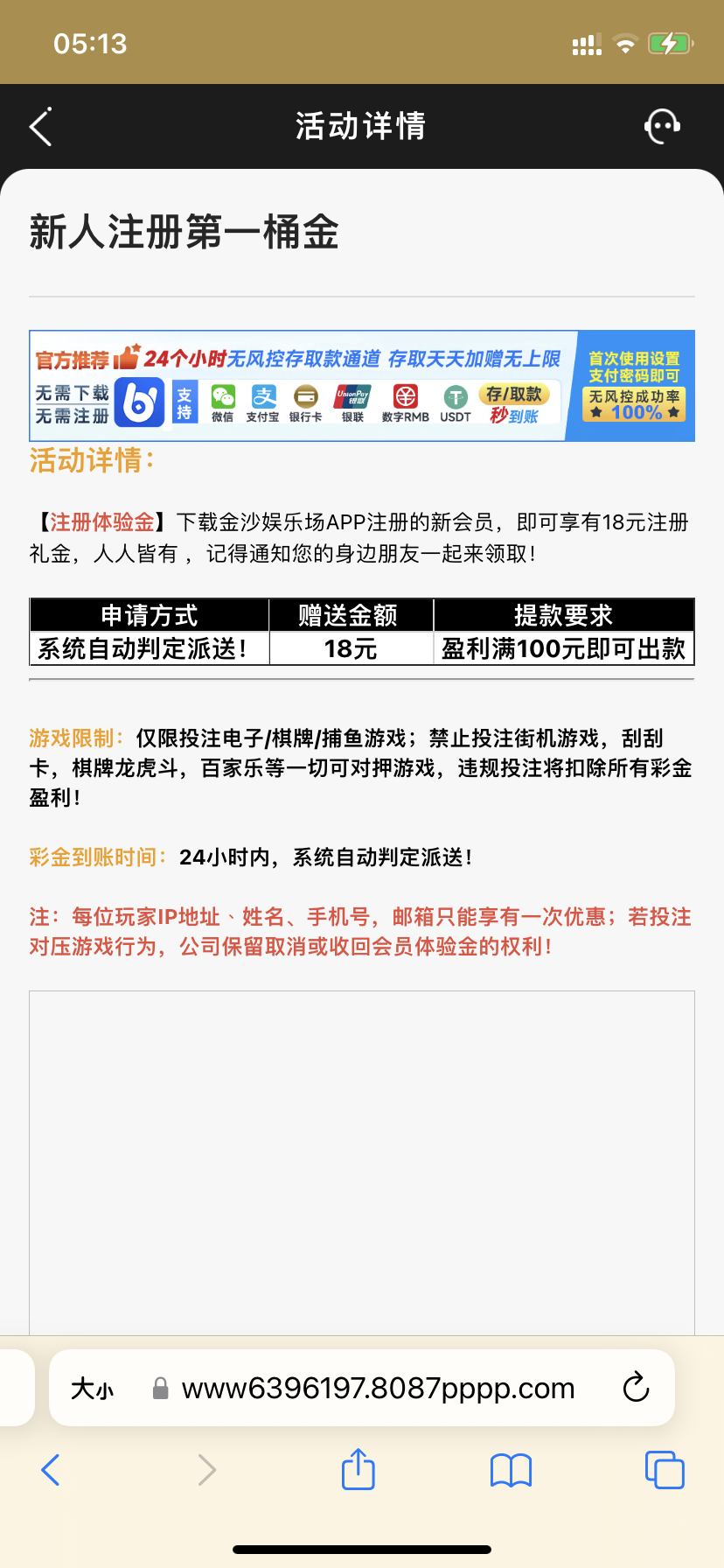Tap the lock icon in address bar
724x1568 pixels.
click(x=159, y=1388)
